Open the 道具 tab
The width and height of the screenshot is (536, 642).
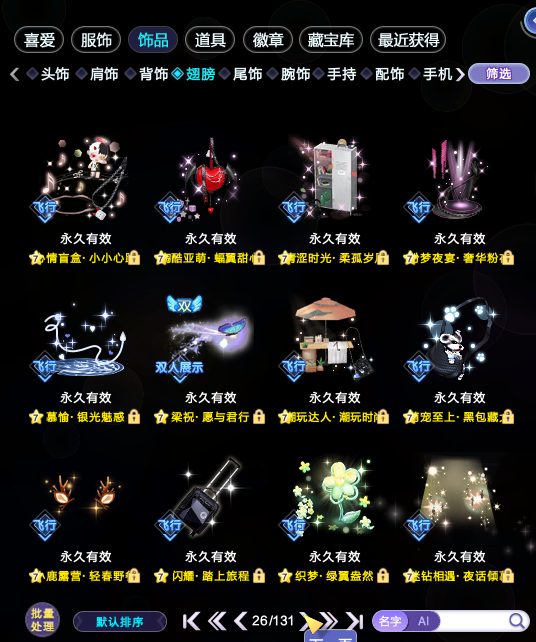coord(210,40)
